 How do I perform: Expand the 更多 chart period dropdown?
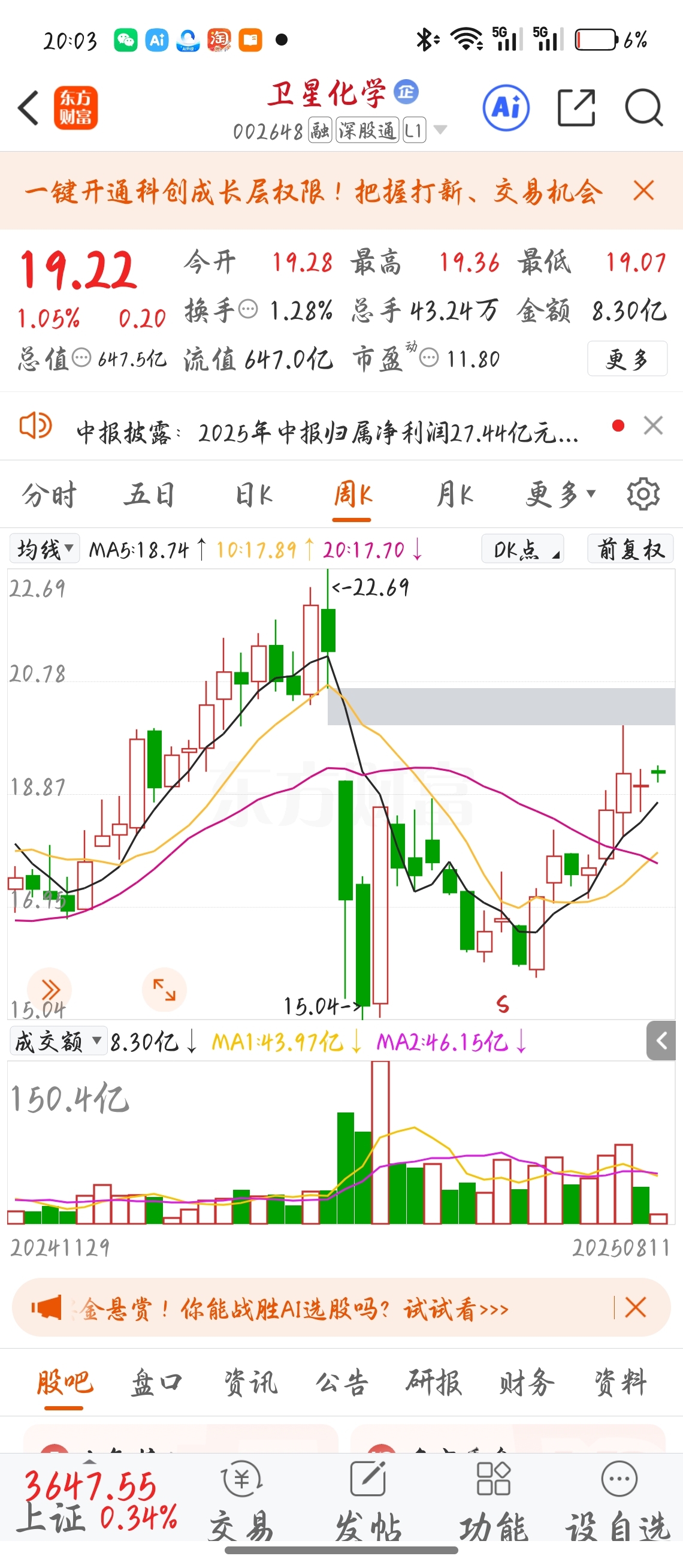coord(560,494)
